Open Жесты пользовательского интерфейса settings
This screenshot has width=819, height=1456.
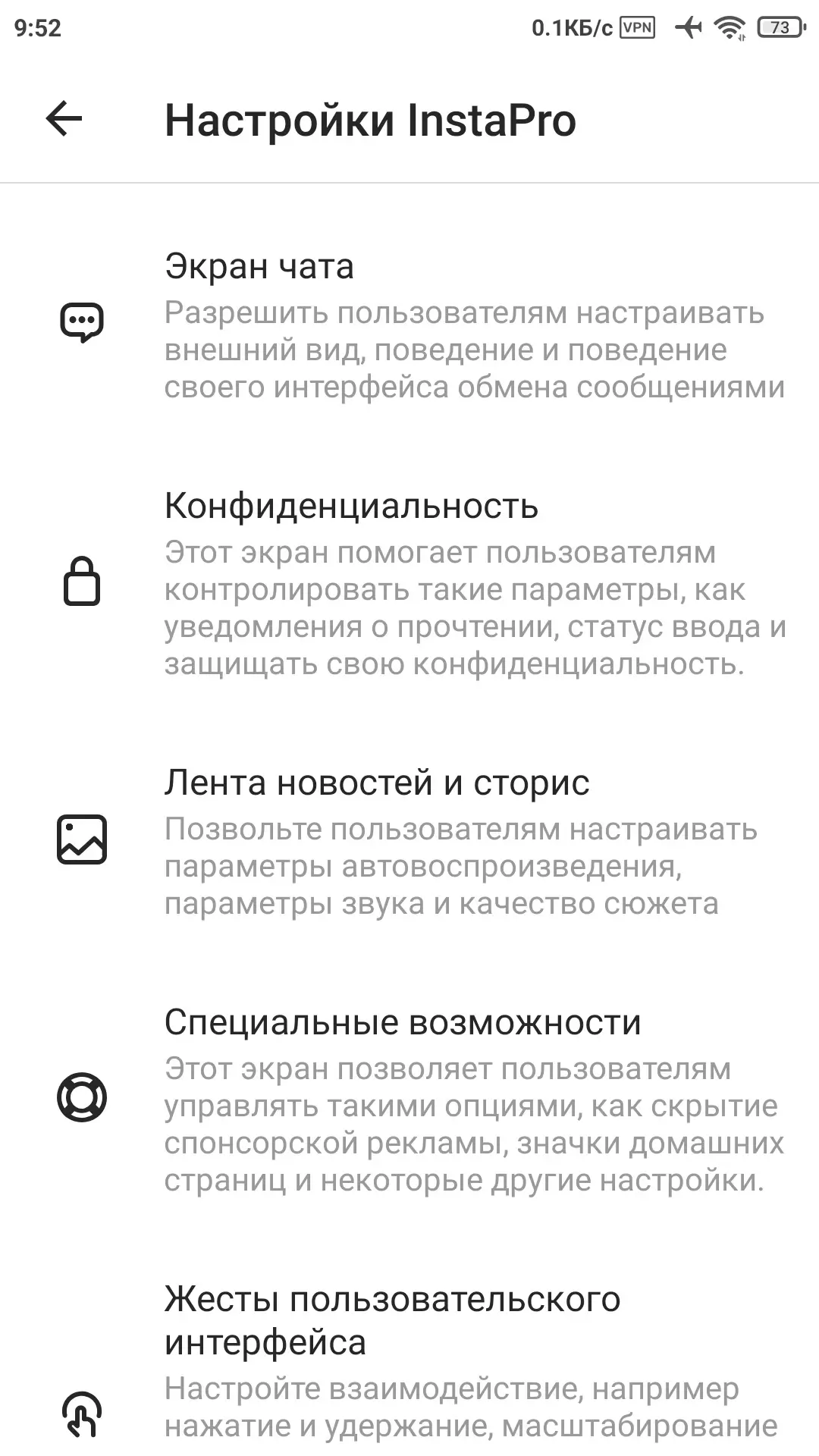coord(409,1365)
